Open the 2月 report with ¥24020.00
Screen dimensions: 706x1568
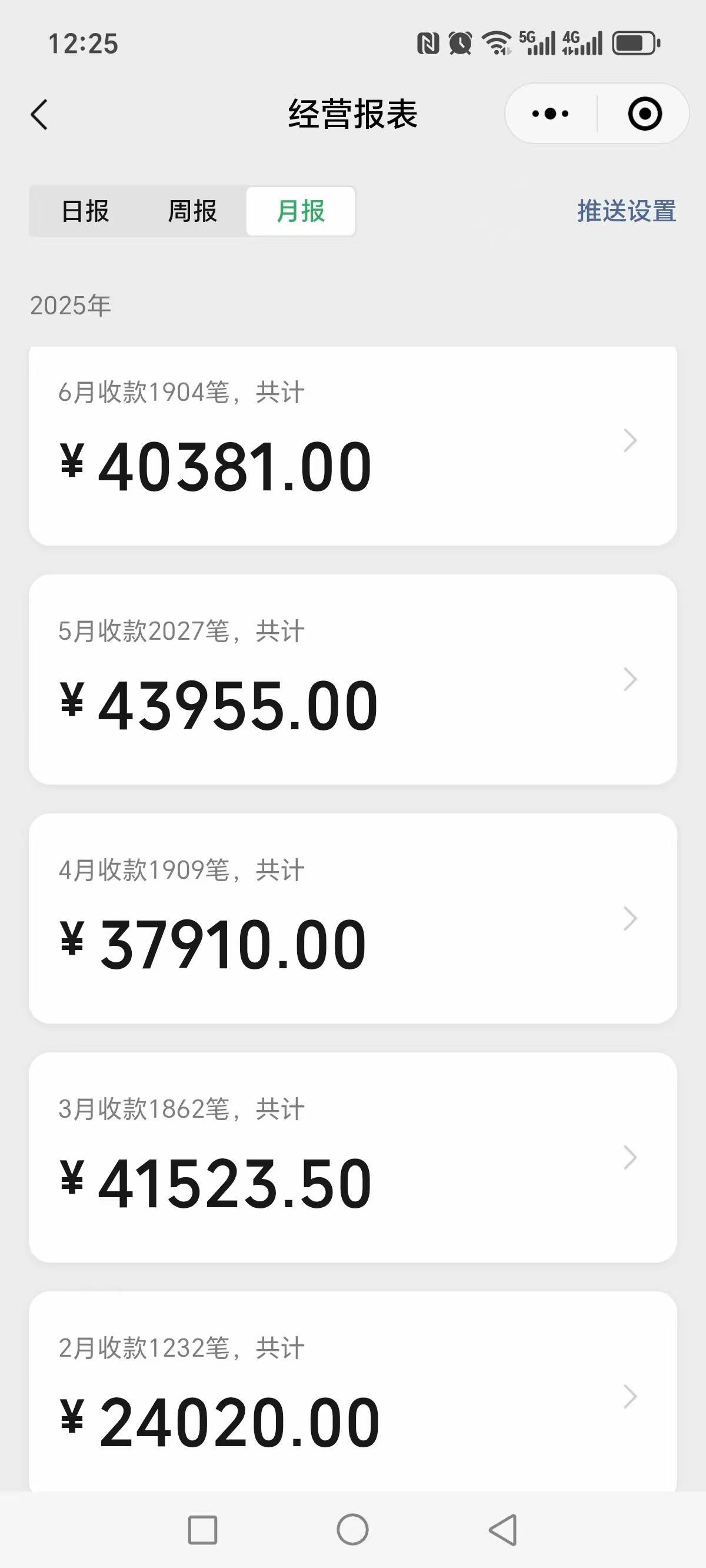[353, 1391]
